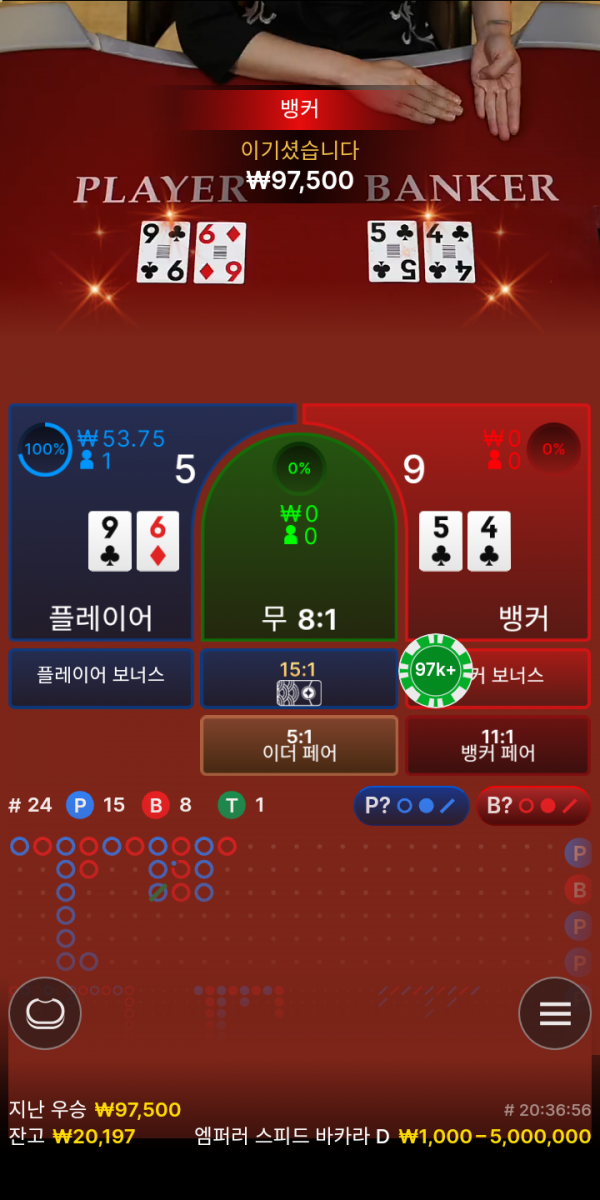
Task: Show the P? player prediction
Action: 411,805
